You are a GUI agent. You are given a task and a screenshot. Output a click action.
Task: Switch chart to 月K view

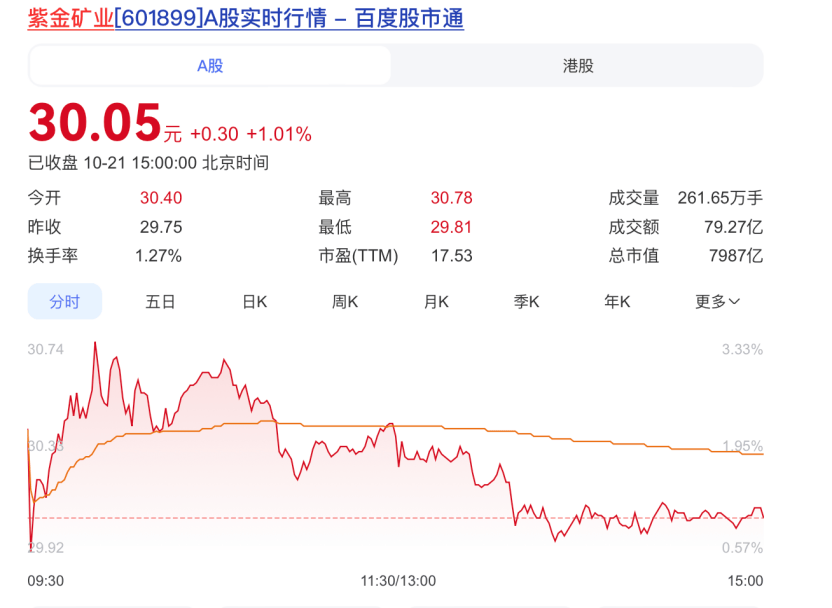tap(436, 301)
